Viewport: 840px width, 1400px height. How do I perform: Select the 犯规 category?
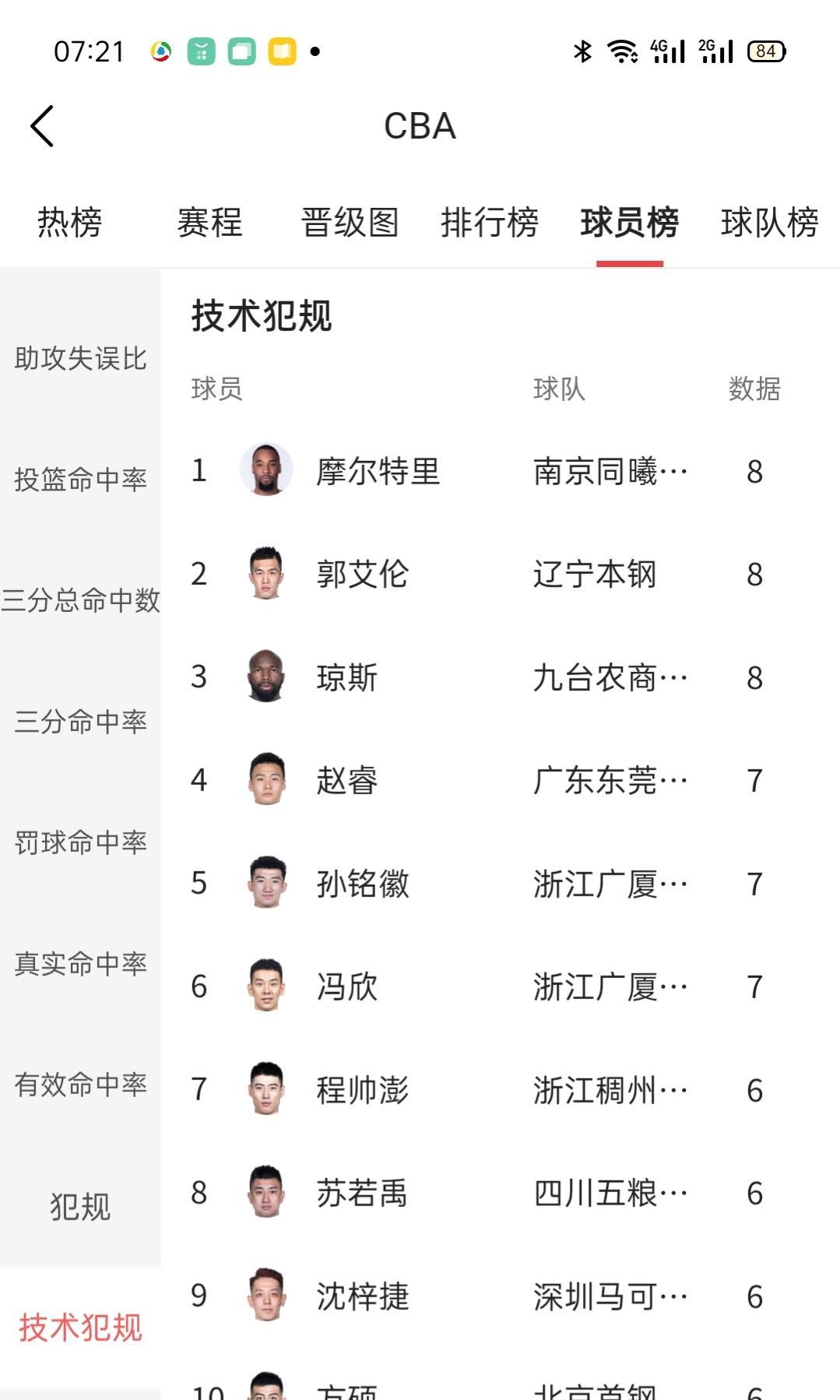point(80,1206)
